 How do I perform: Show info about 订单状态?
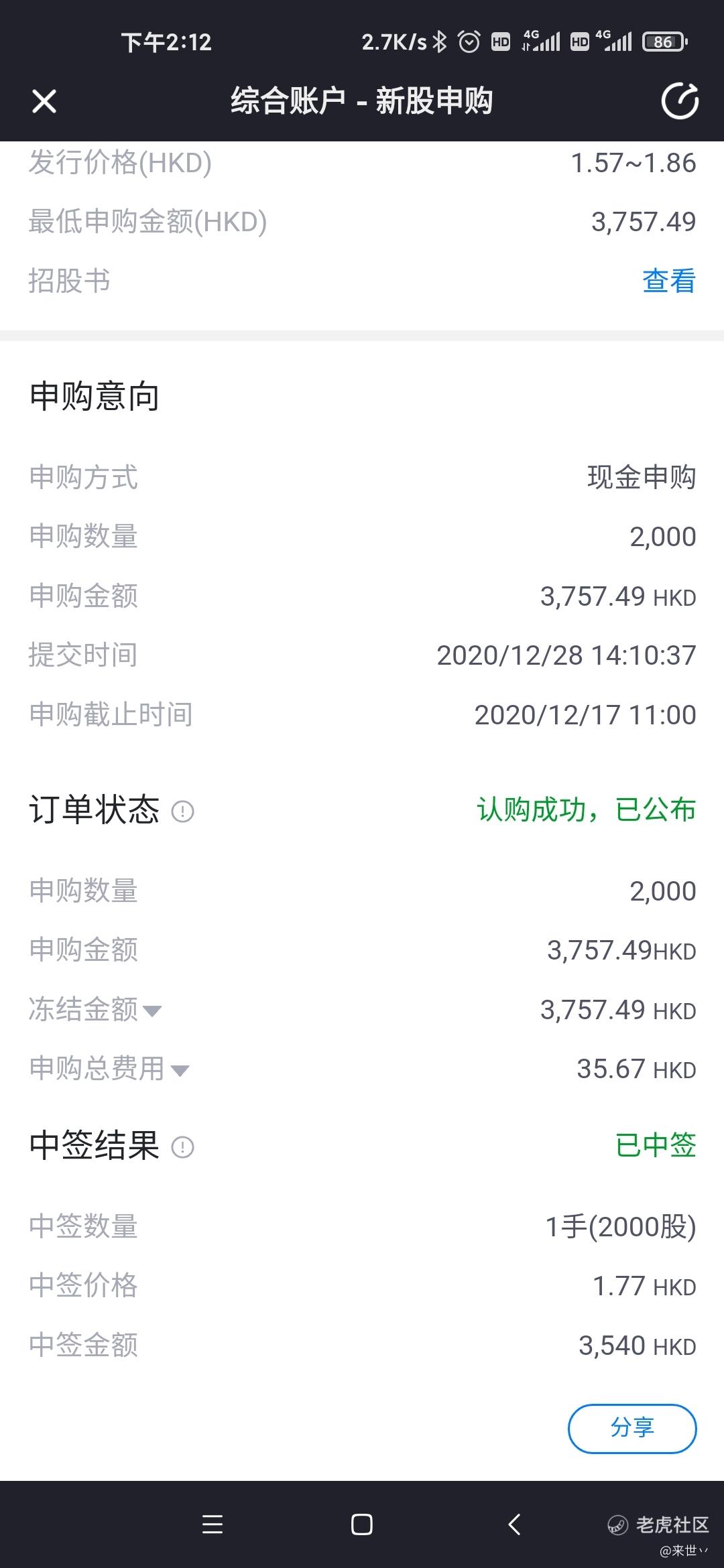pyautogui.click(x=183, y=811)
